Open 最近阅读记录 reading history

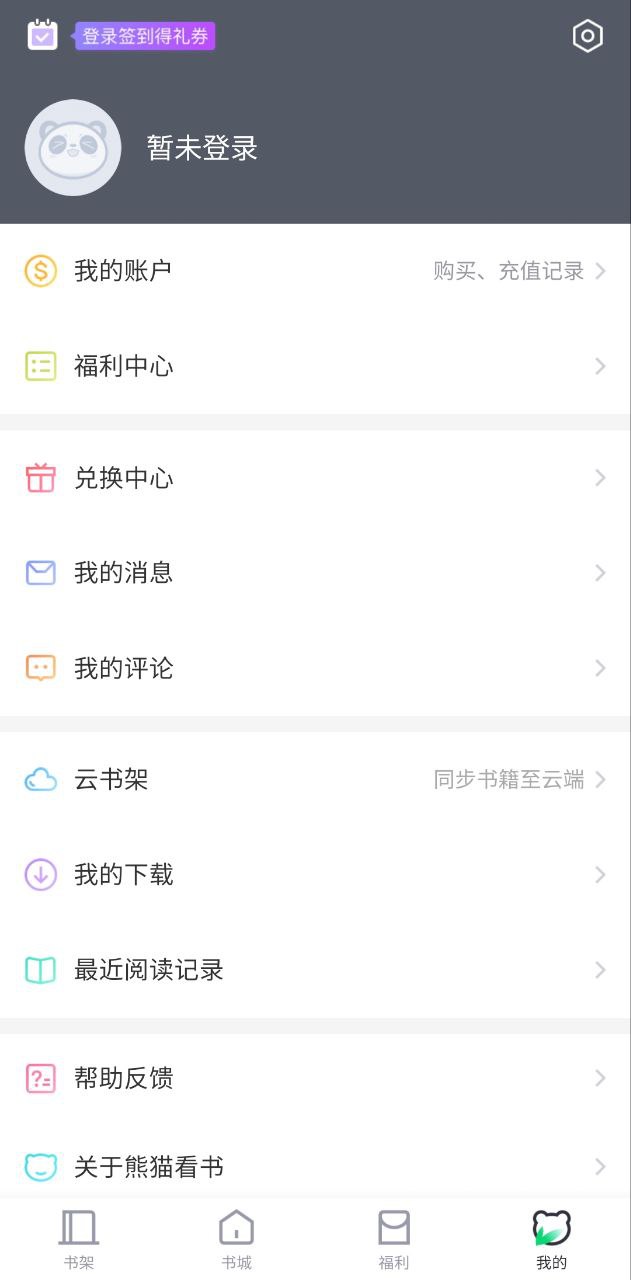315,970
